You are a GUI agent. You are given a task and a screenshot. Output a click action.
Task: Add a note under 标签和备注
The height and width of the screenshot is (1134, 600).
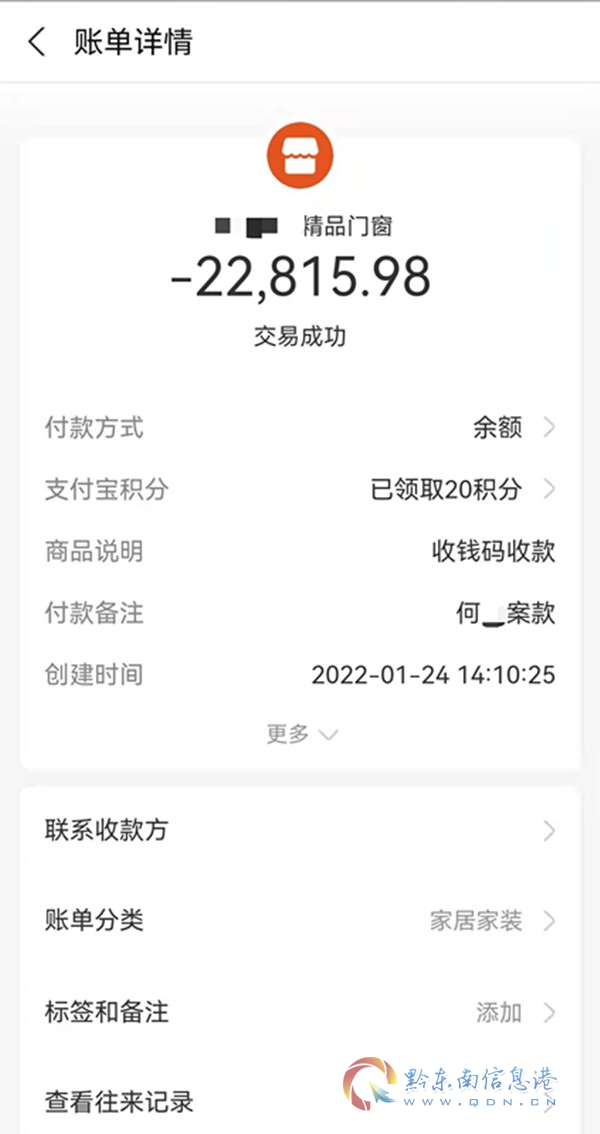click(x=300, y=1012)
